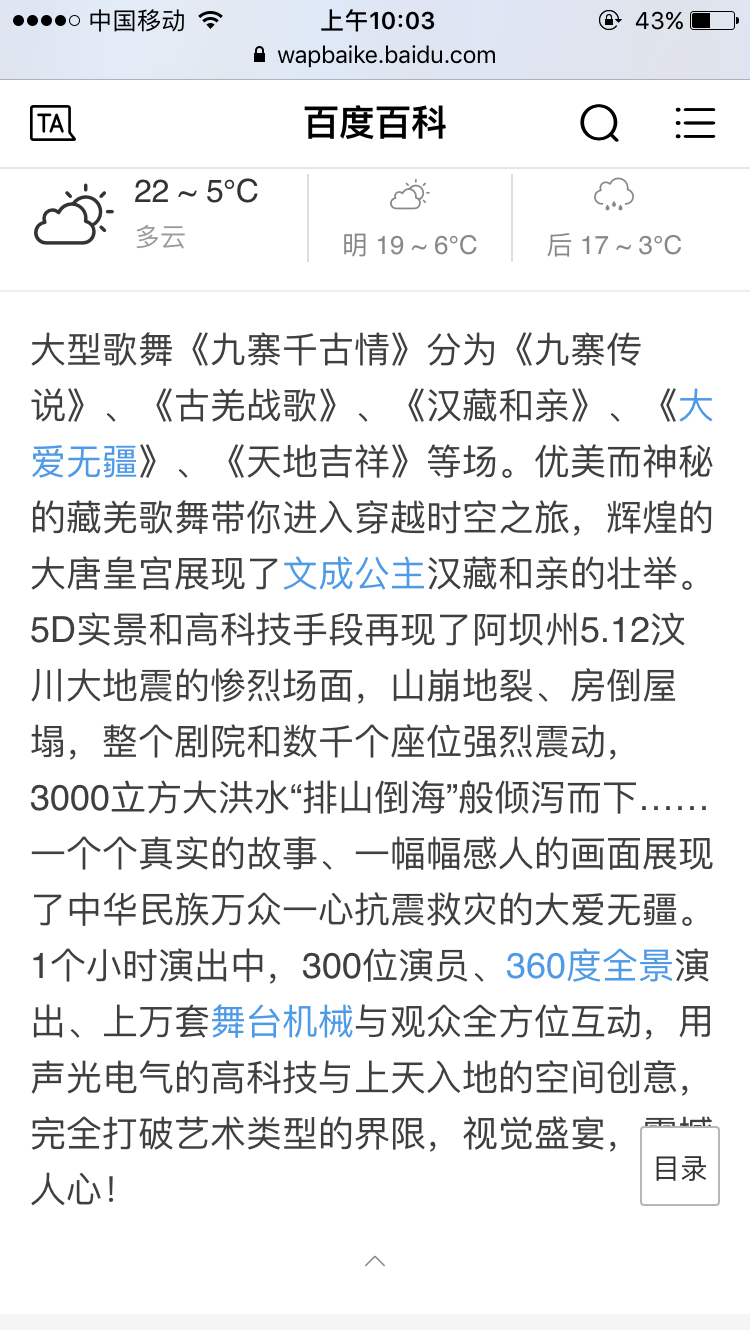Open the TA personal profile icon
This screenshot has height=1334, width=750.
pos(53,123)
